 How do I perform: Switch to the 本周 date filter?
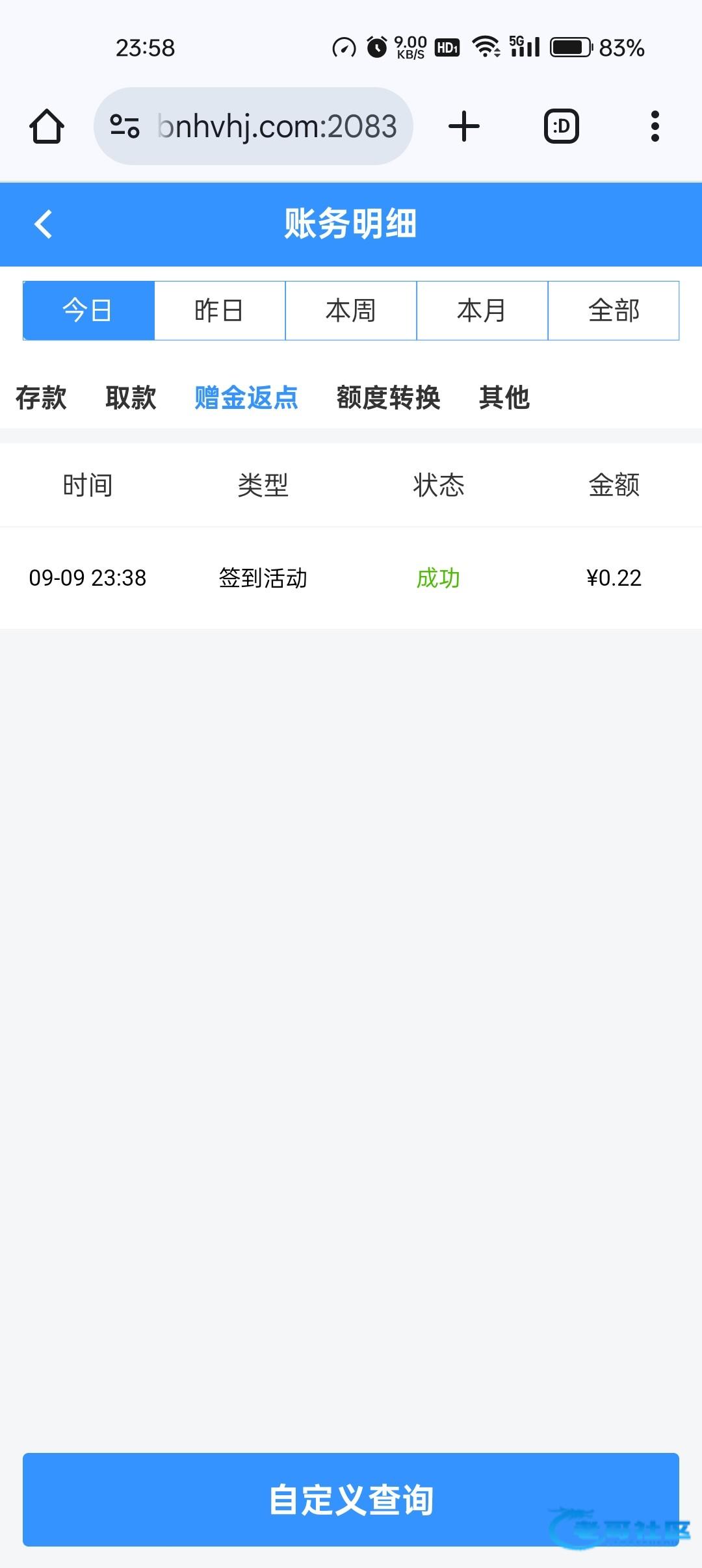(351, 311)
